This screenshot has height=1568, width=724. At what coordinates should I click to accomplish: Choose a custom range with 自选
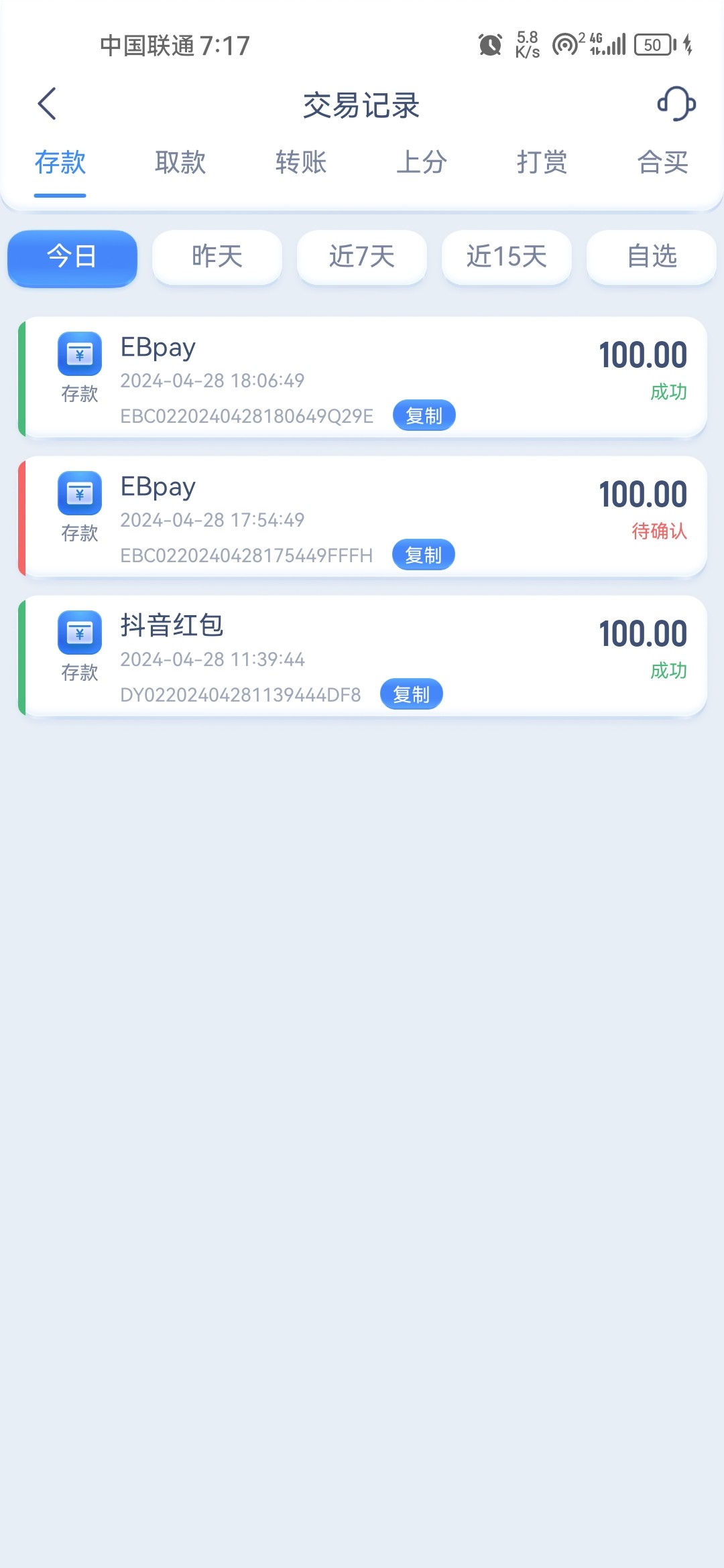652,257
